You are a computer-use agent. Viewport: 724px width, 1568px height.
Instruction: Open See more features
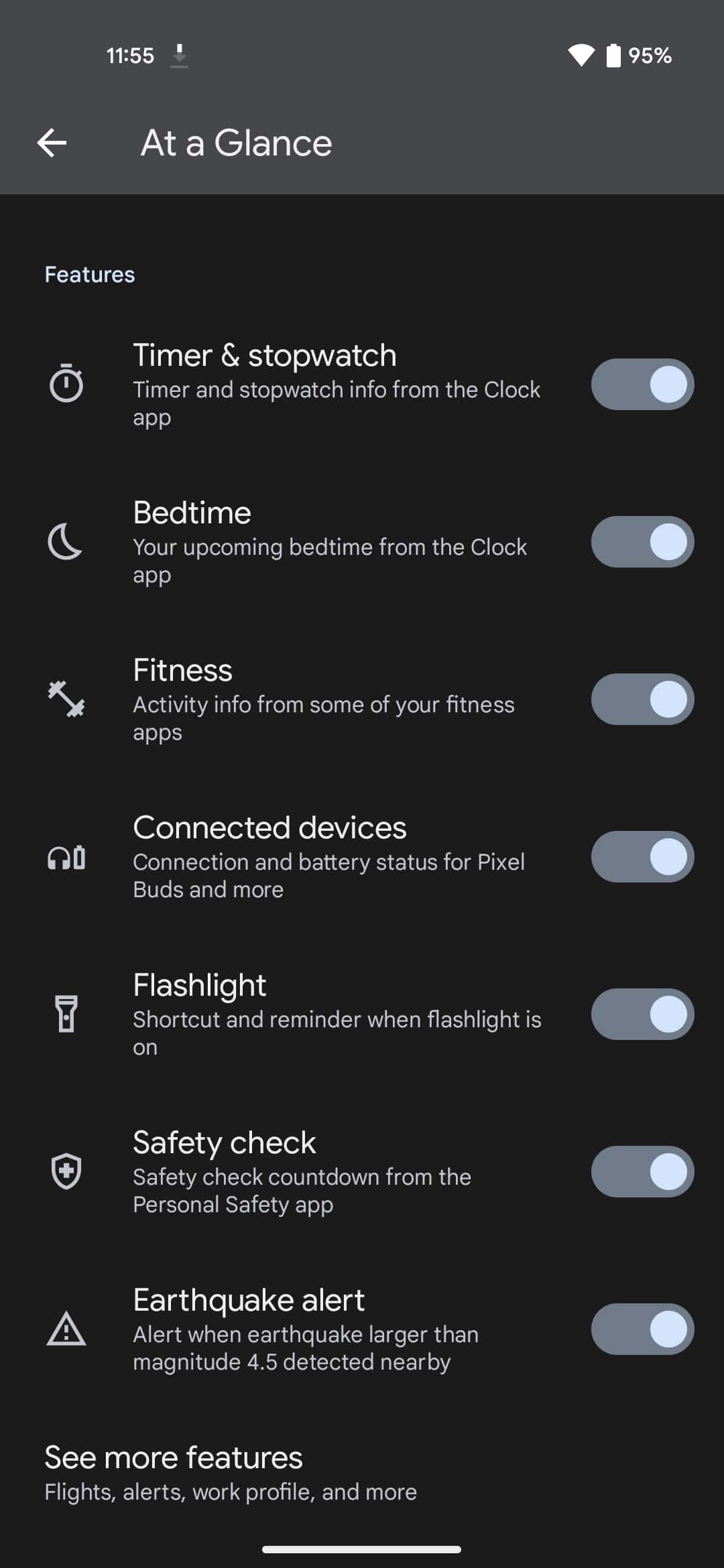coord(231,1473)
